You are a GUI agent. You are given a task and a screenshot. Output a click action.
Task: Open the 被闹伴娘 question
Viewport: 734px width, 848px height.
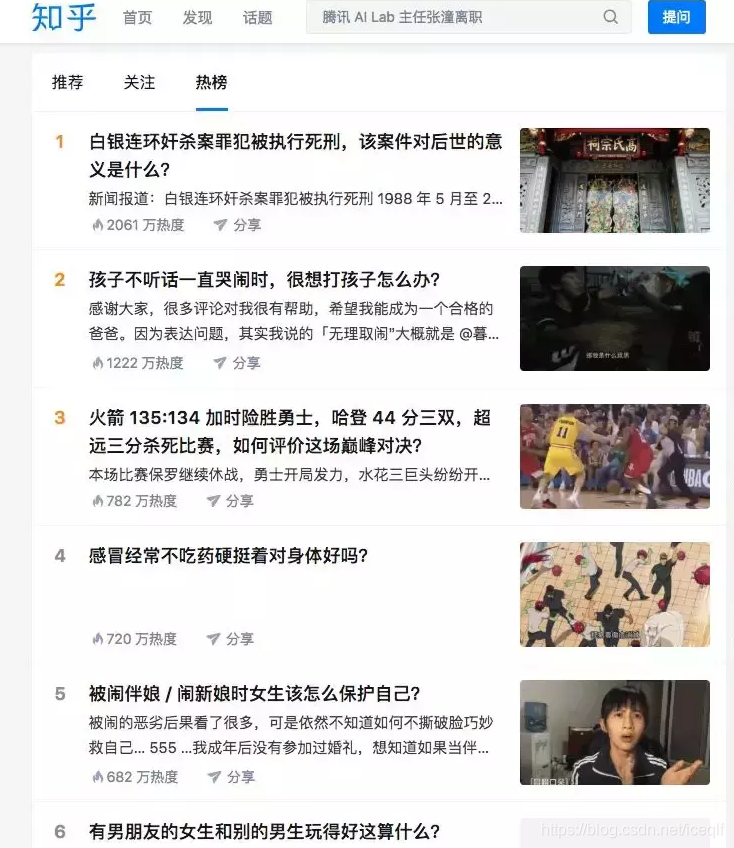click(254, 693)
